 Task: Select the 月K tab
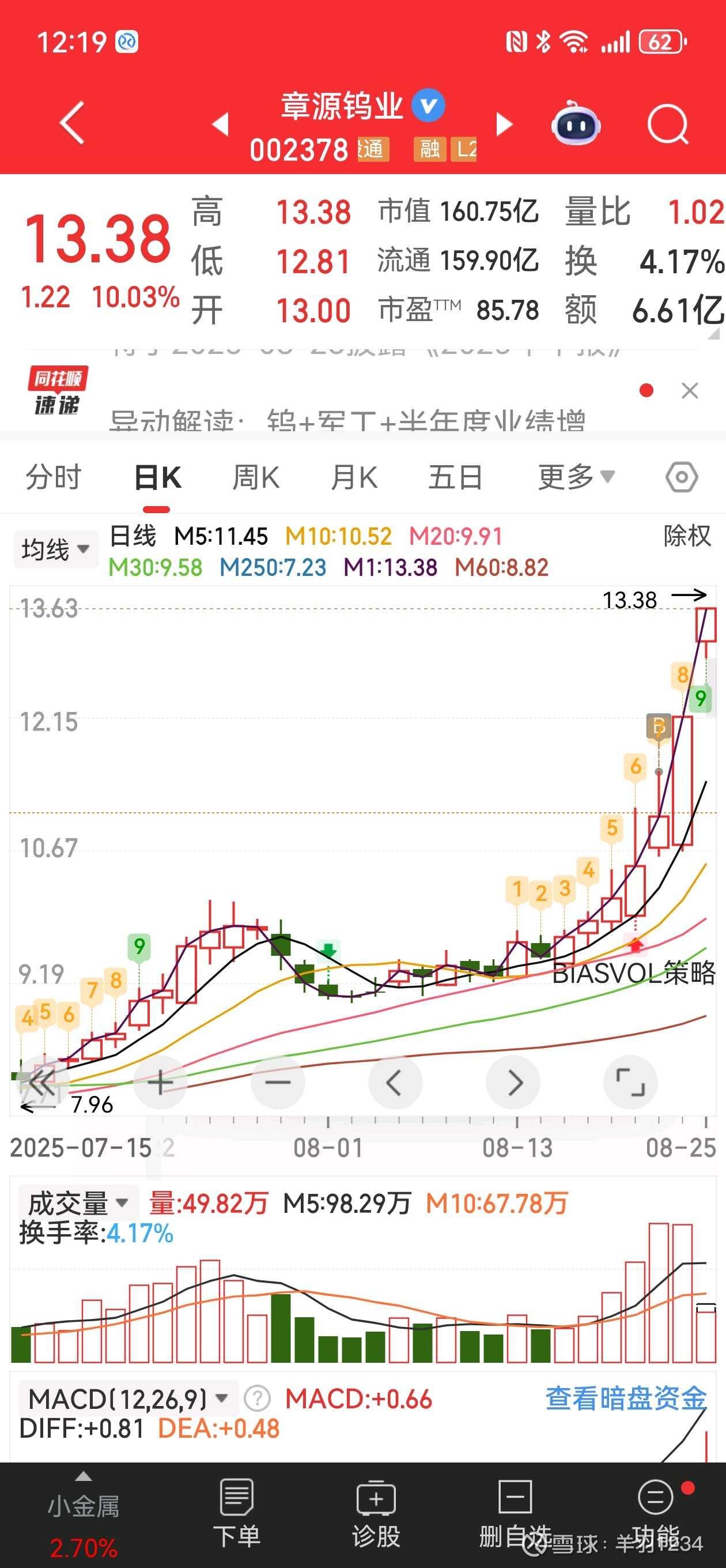pyautogui.click(x=354, y=477)
